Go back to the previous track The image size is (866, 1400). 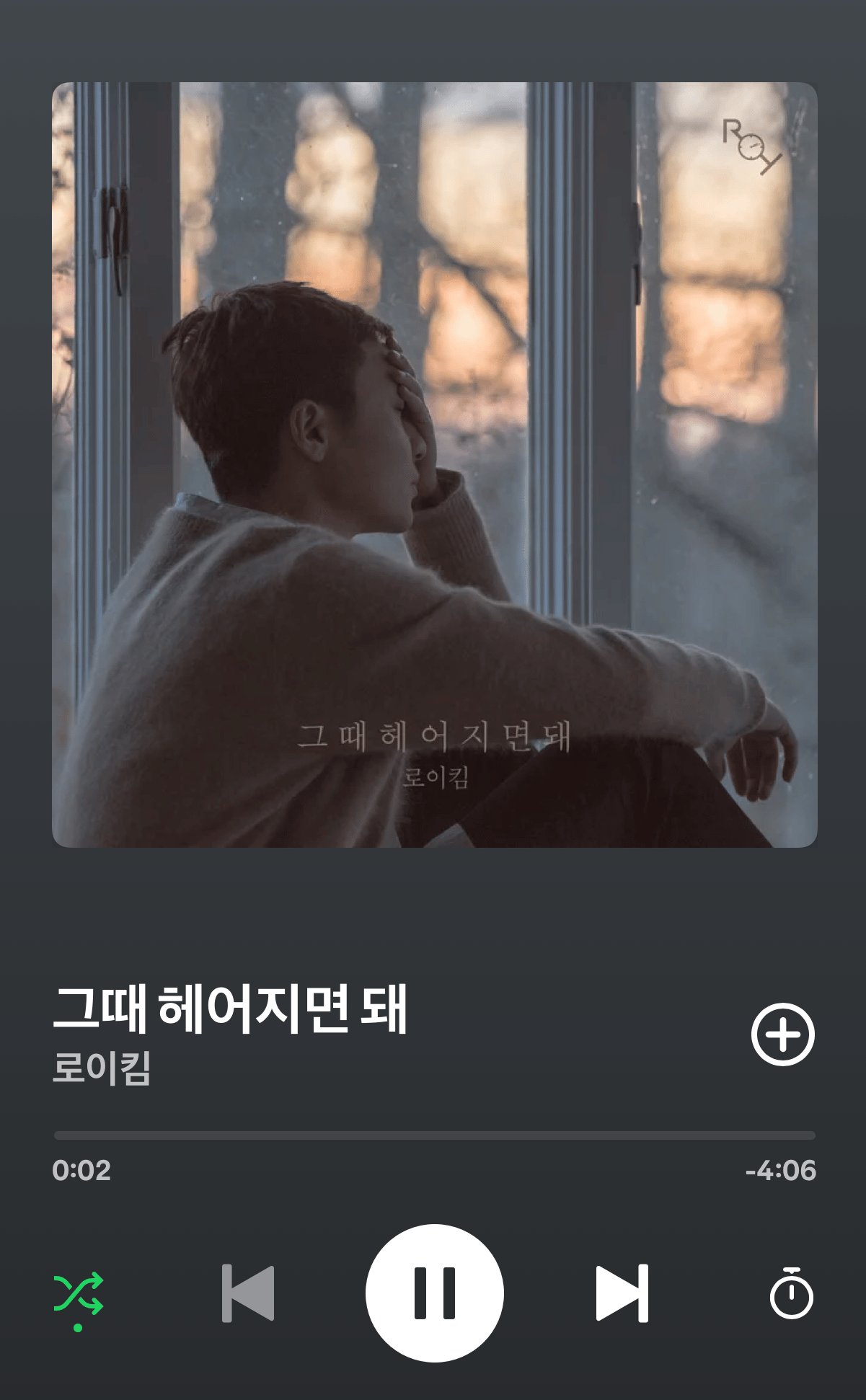tap(248, 1293)
